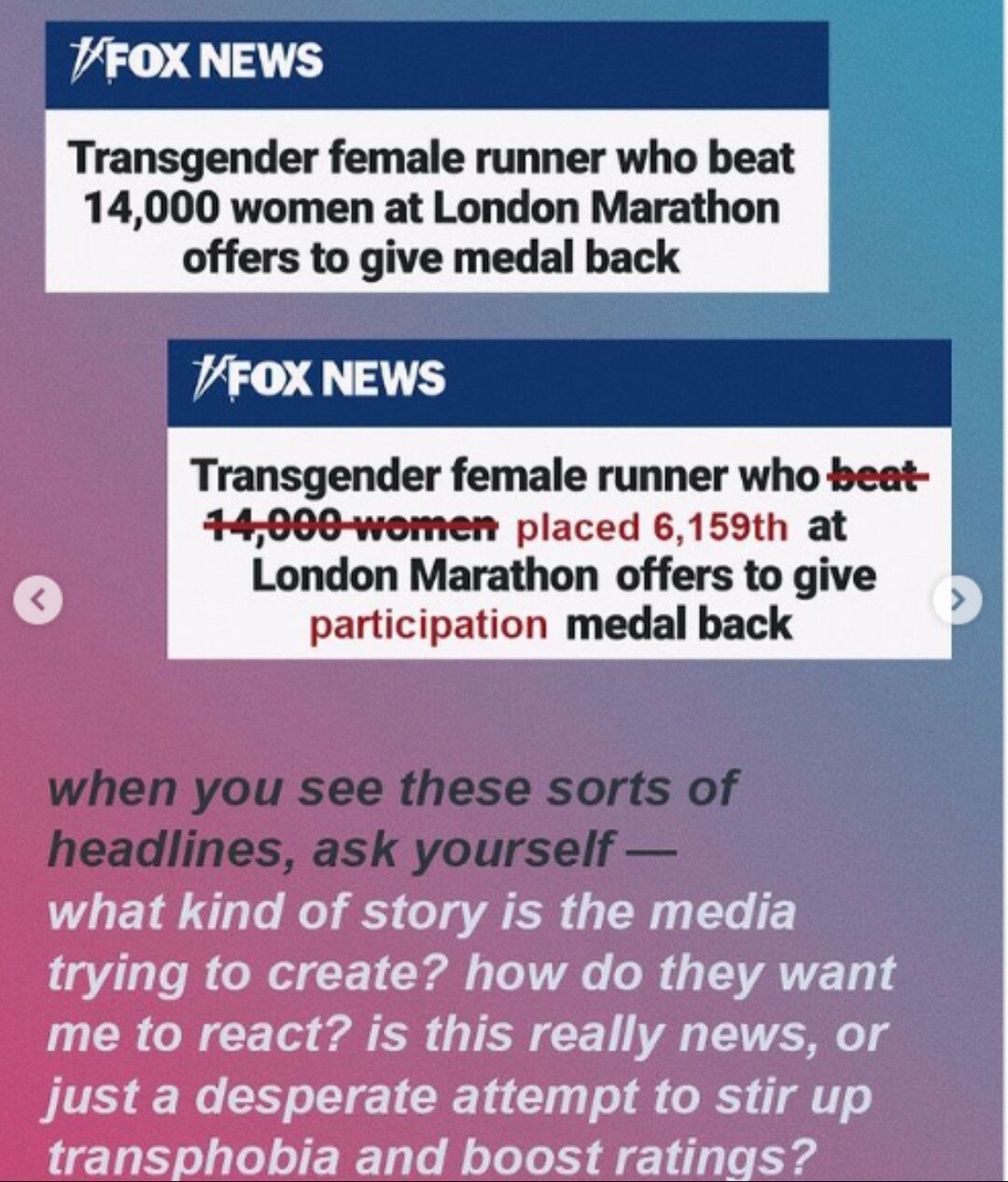Screen dimensions: 1008x1182
Task: Go back to the previous carousel slide
Action: [x=40, y=600]
